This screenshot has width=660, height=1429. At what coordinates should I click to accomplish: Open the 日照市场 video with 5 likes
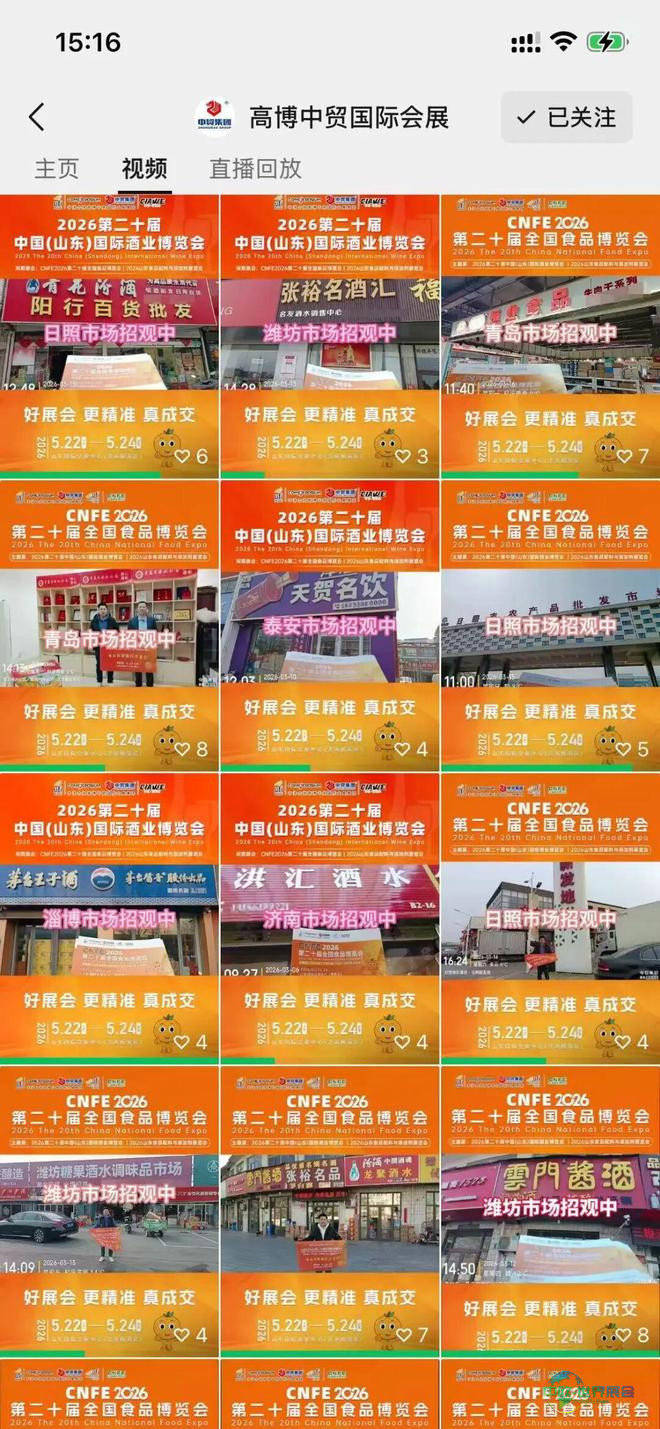click(x=550, y=627)
